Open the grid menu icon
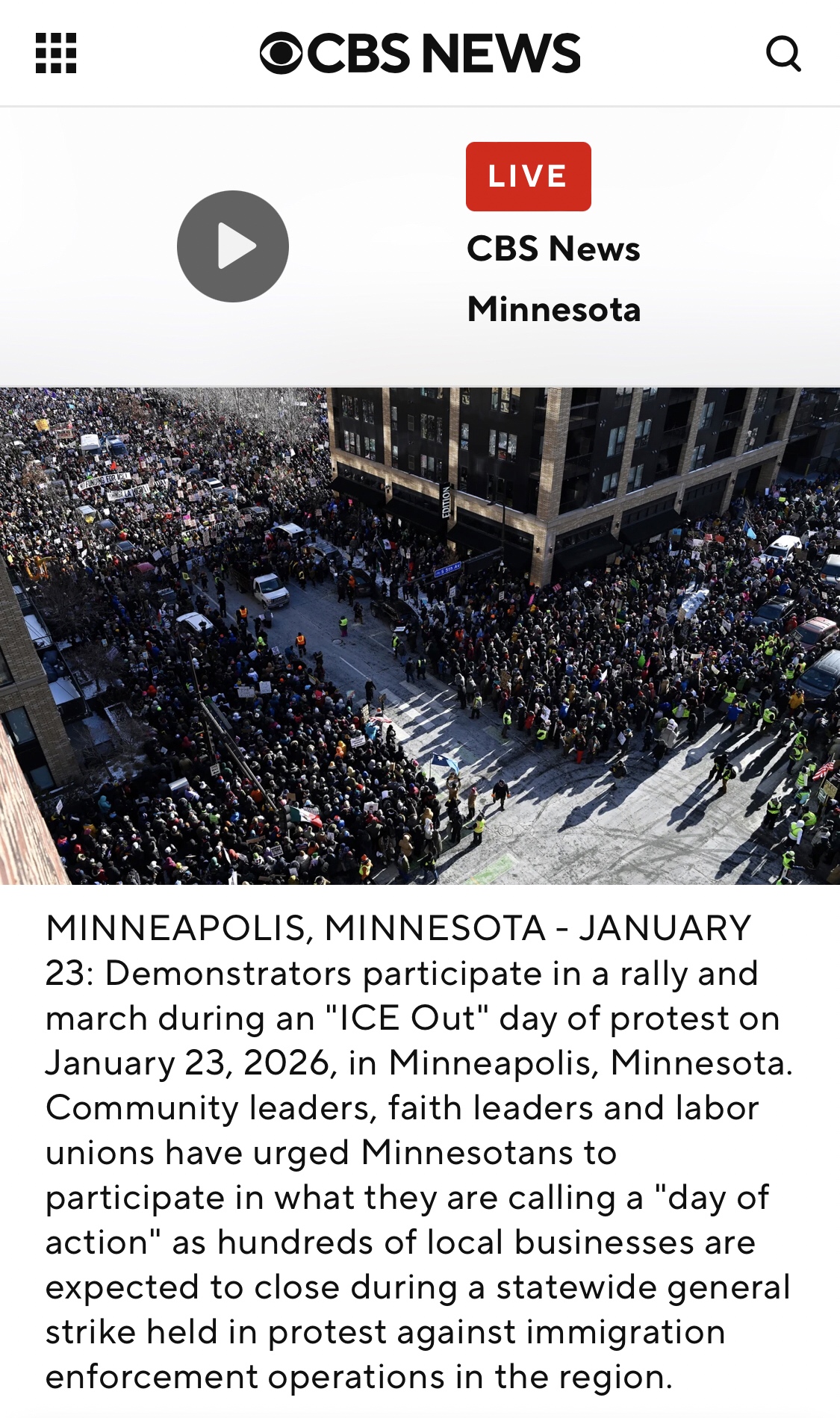840x1418 pixels. click(x=56, y=54)
